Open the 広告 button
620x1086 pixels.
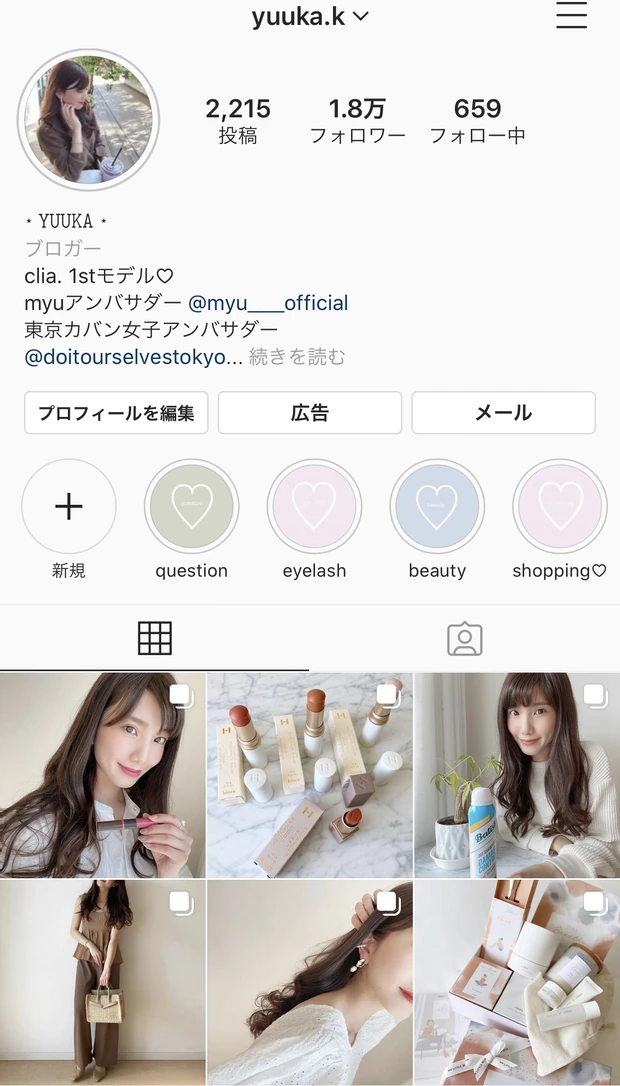[310, 412]
